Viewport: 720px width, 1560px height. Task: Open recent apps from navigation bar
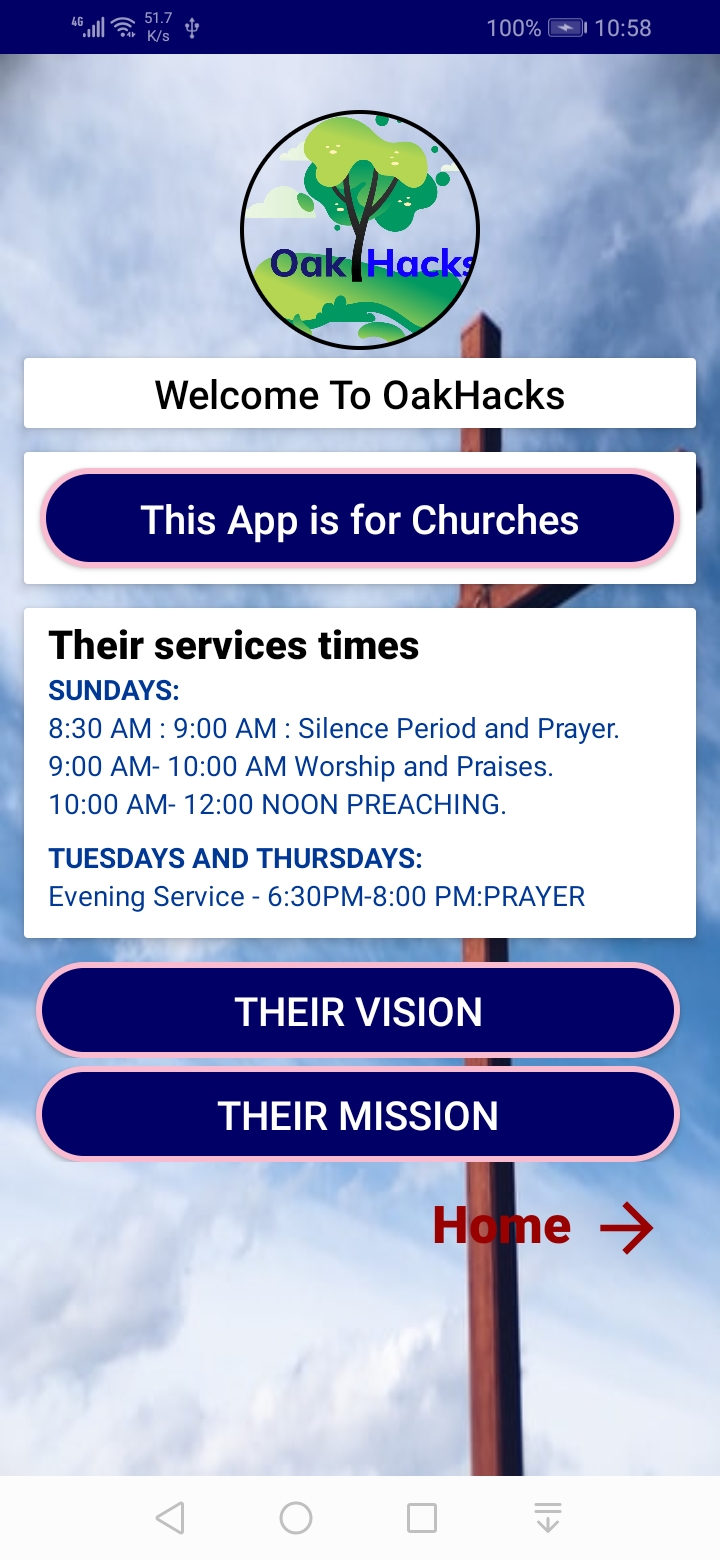[x=422, y=1518]
